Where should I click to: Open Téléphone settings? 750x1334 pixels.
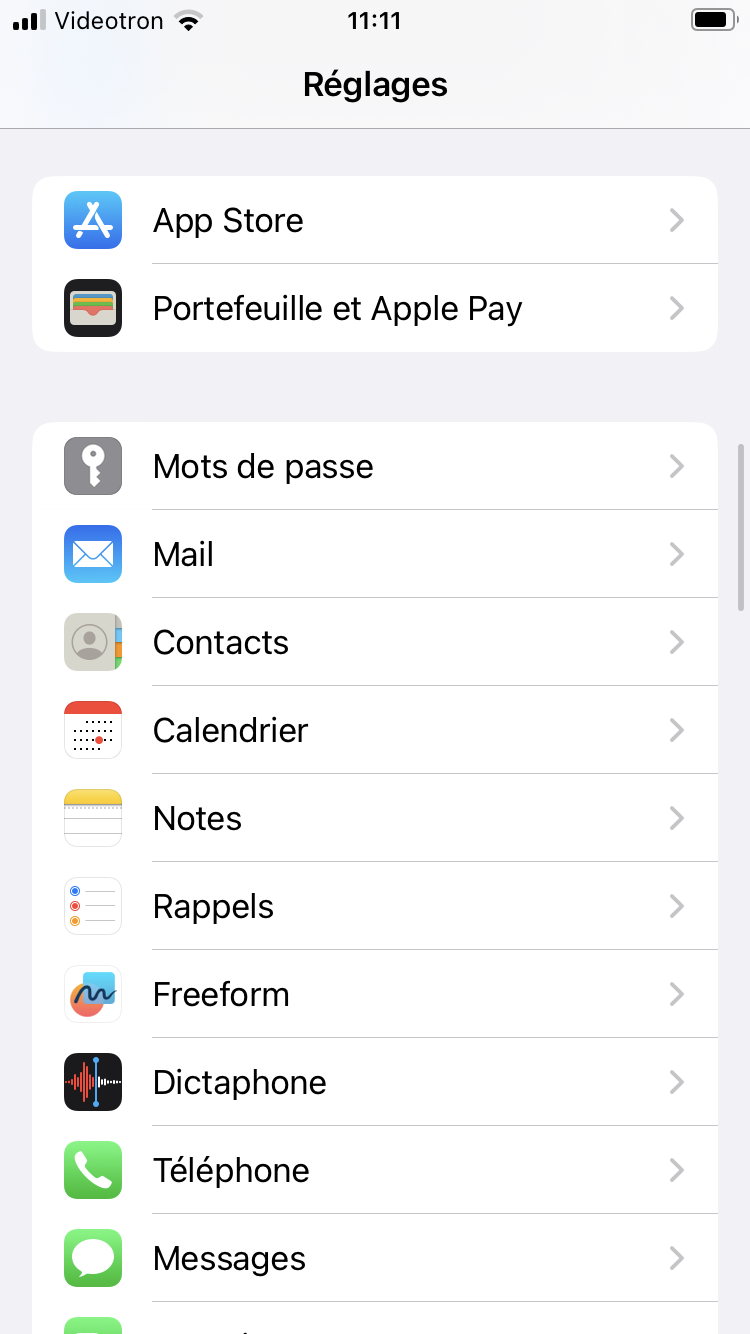point(375,1170)
